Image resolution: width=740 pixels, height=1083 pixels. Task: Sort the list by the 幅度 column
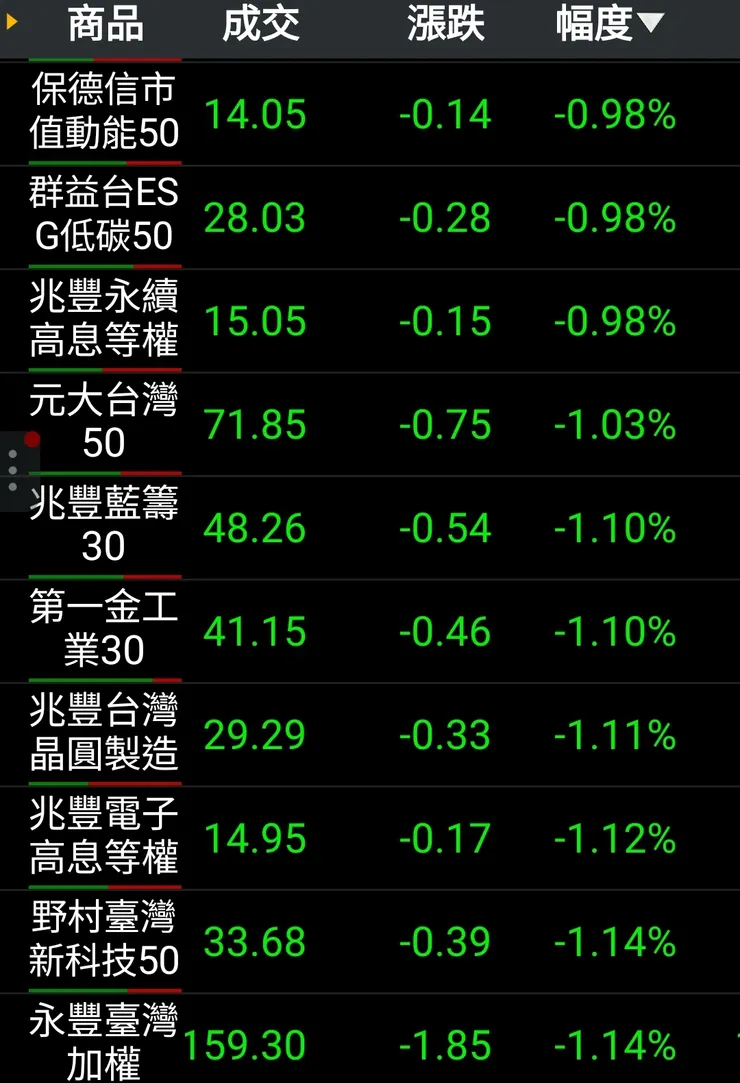608,24
